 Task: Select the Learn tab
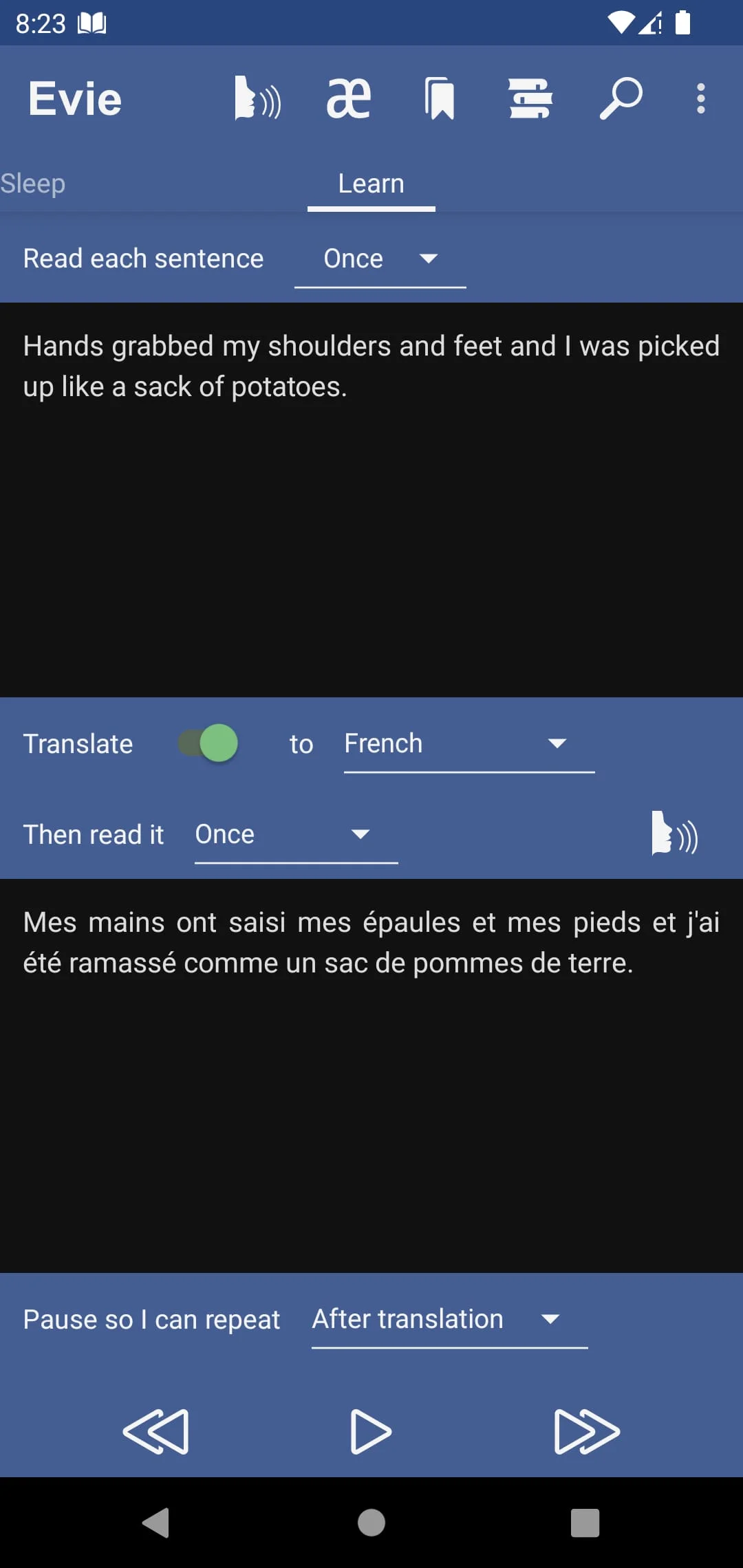pos(371,184)
